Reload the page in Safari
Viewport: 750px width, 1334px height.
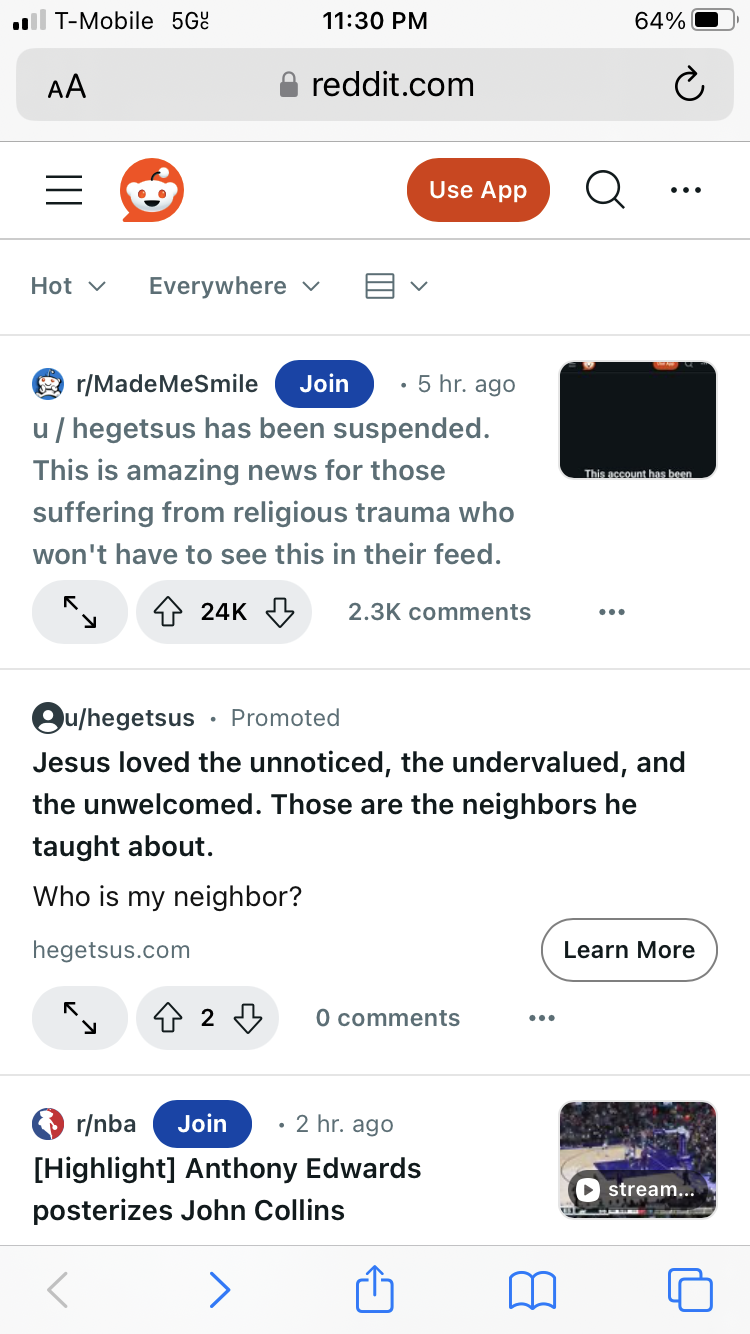tap(689, 86)
